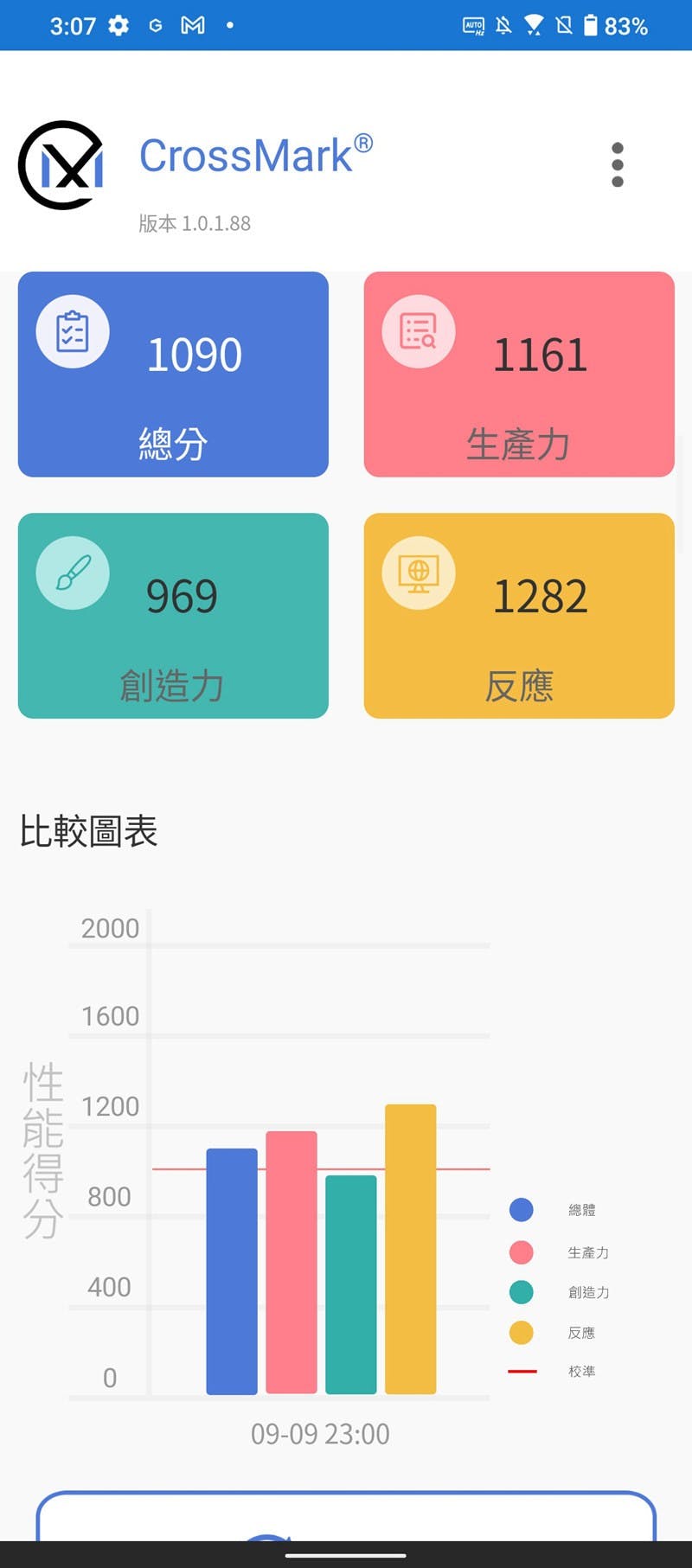Open the three-dot overflow menu
The height and width of the screenshot is (1568, 692).
click(x=617, y=164)
